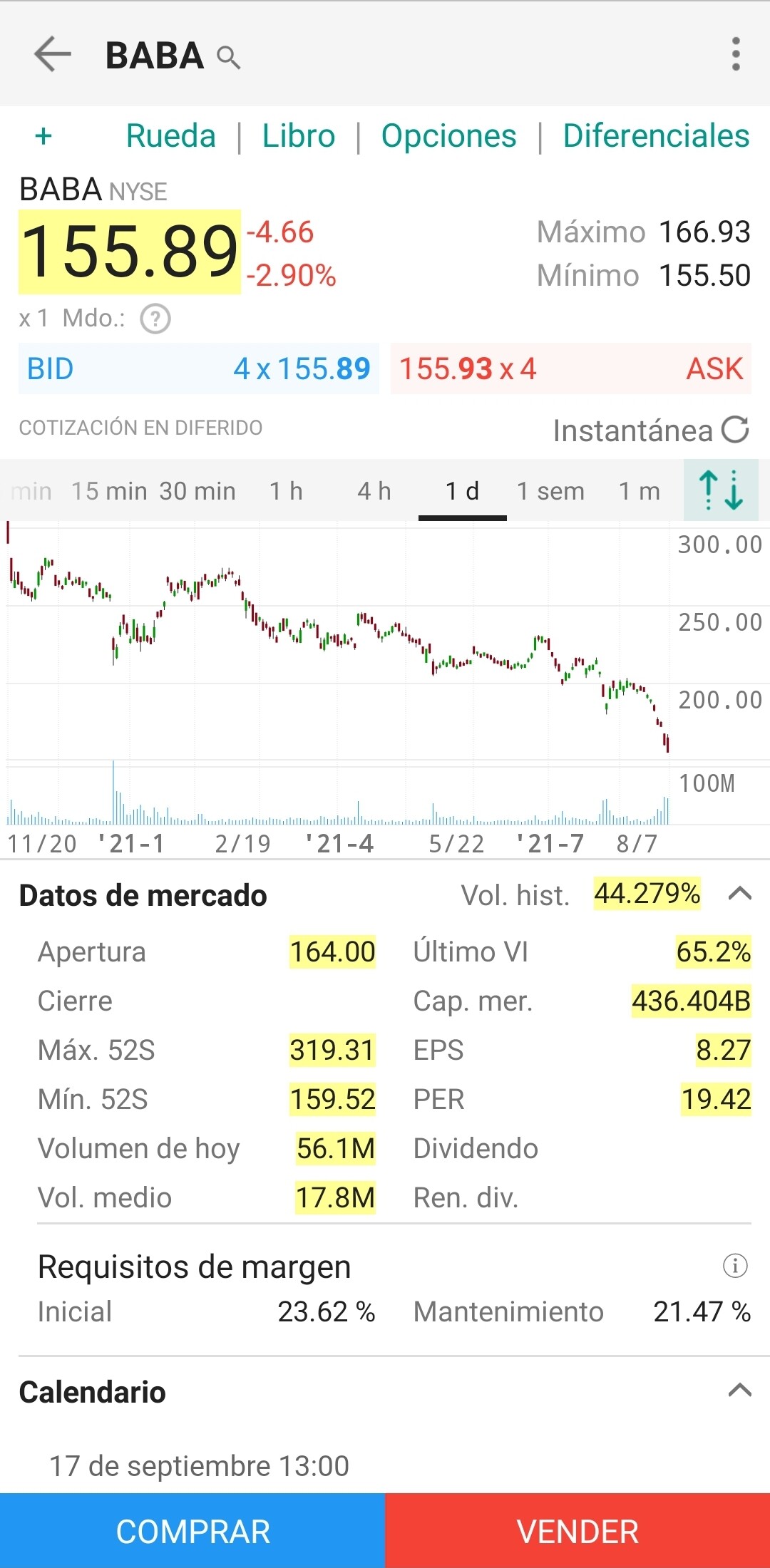Open Diferenciales
The height and width of the screenshot is (1568, 770).
[656, 135]
